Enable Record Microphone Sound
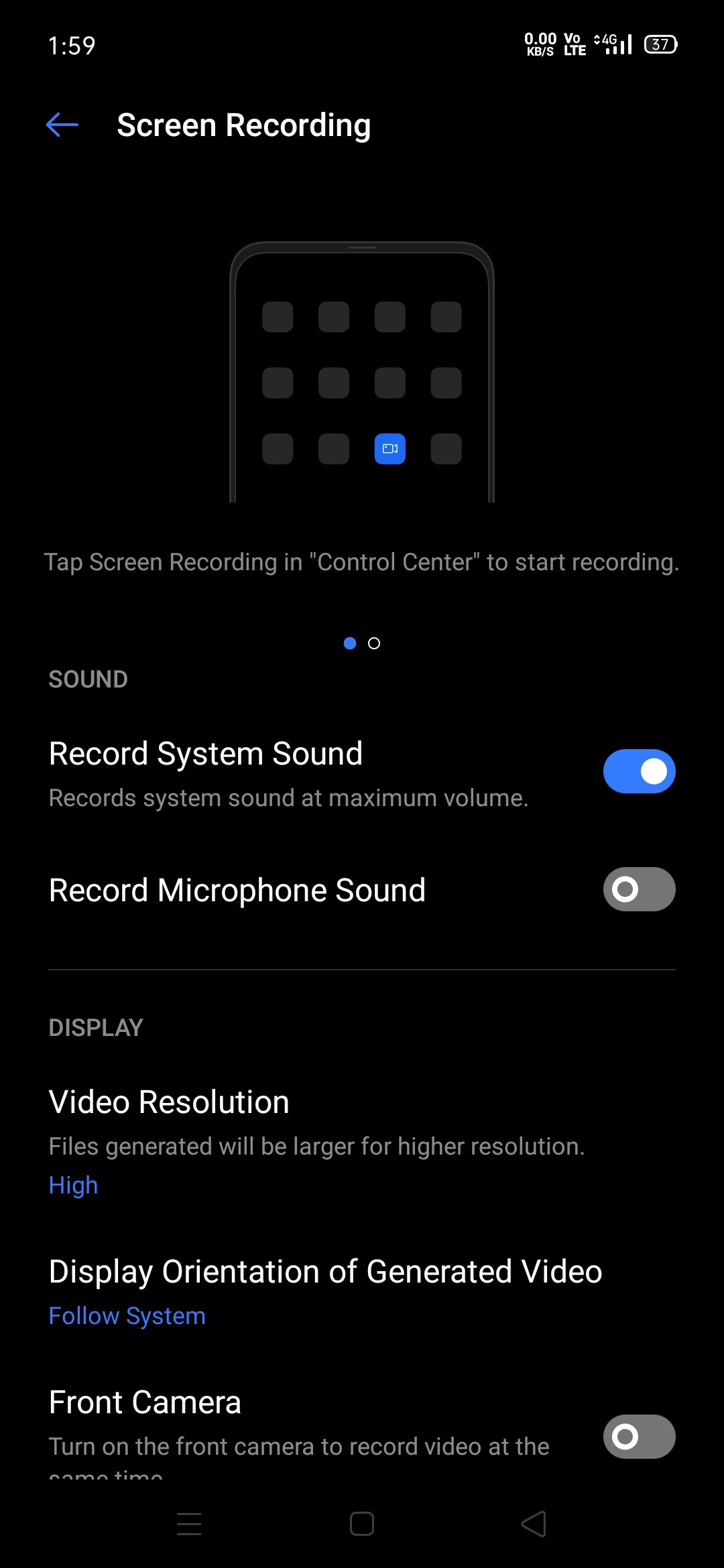This screenshot has width=724, height=1568. (639, 889)
